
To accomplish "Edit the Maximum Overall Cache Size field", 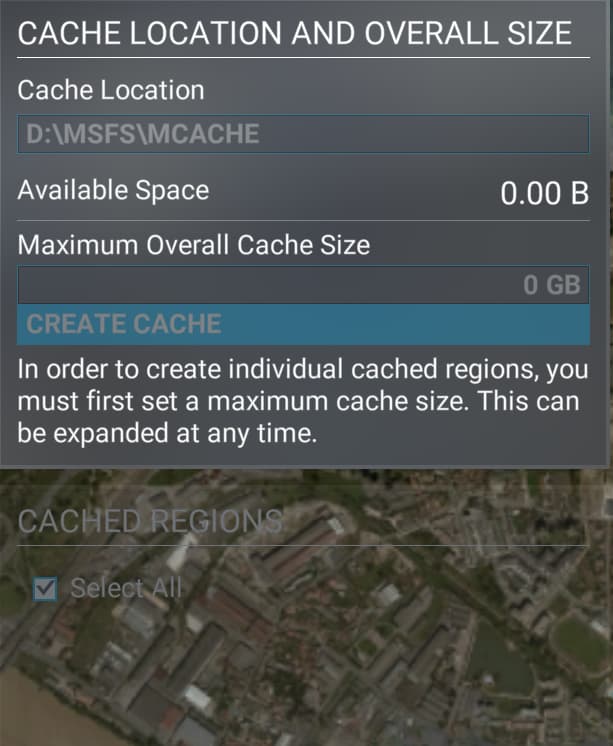I will point(303,285).
